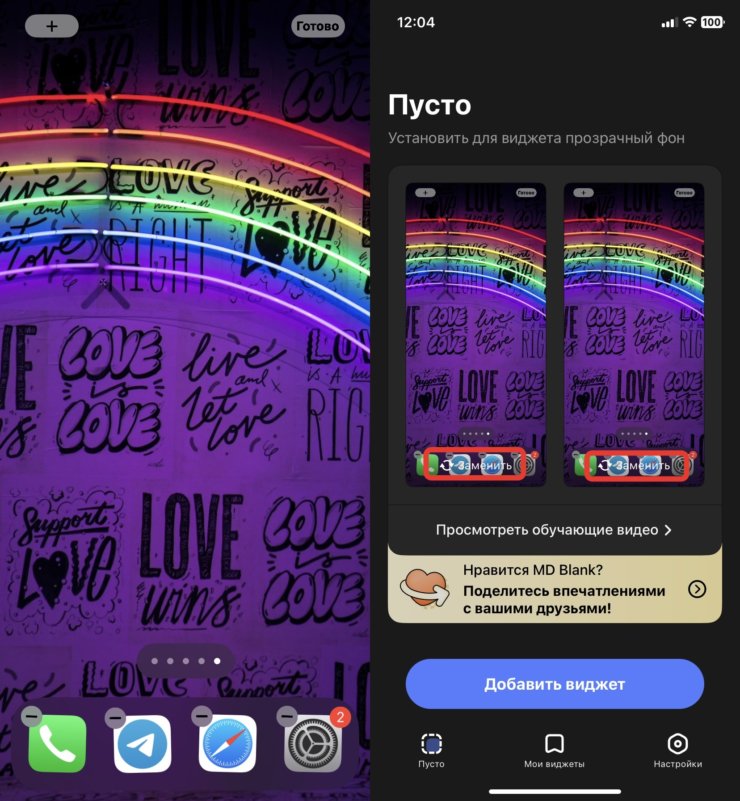Launch Safari from the dock
The height and width of the screenshot is (801, 740).
coord(228,745)
